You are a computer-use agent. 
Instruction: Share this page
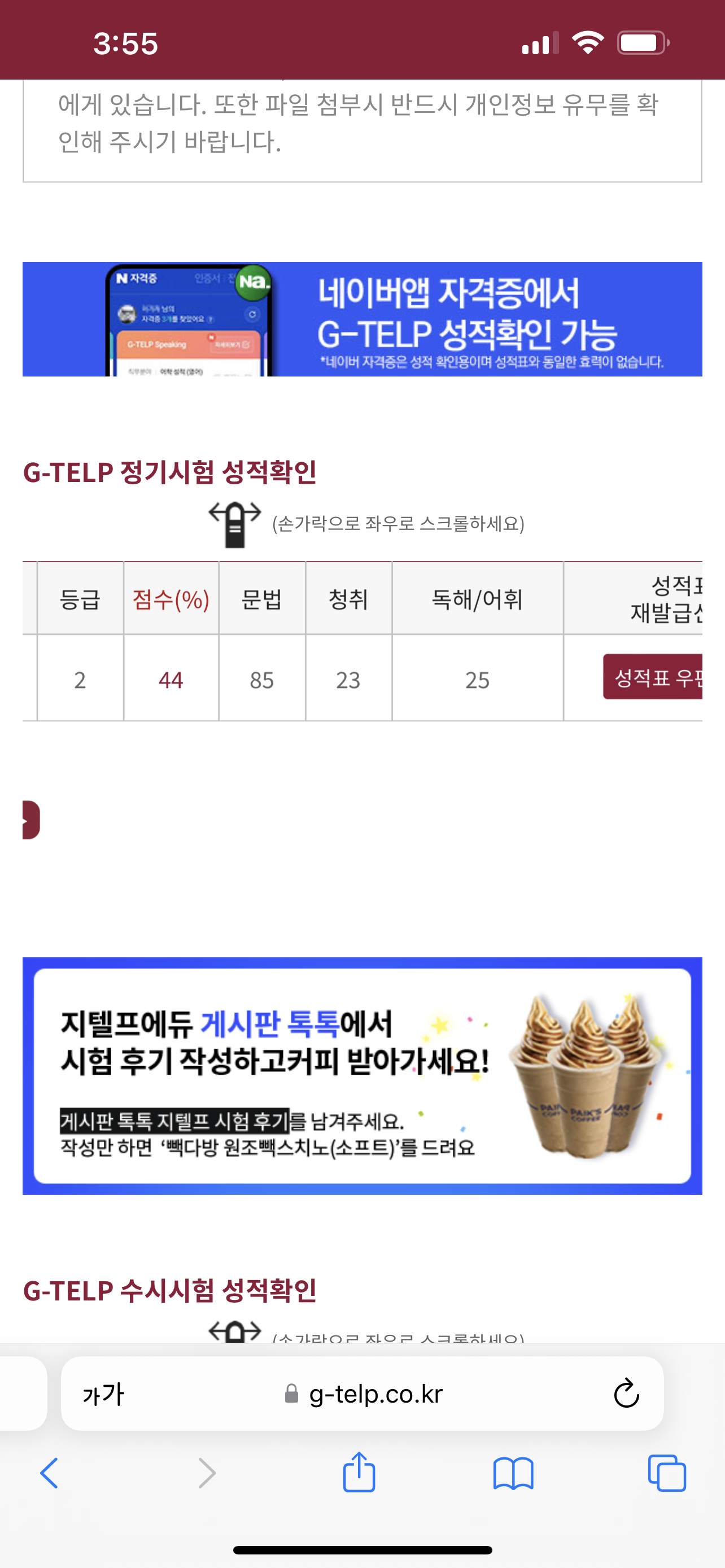pos(359,1473)
